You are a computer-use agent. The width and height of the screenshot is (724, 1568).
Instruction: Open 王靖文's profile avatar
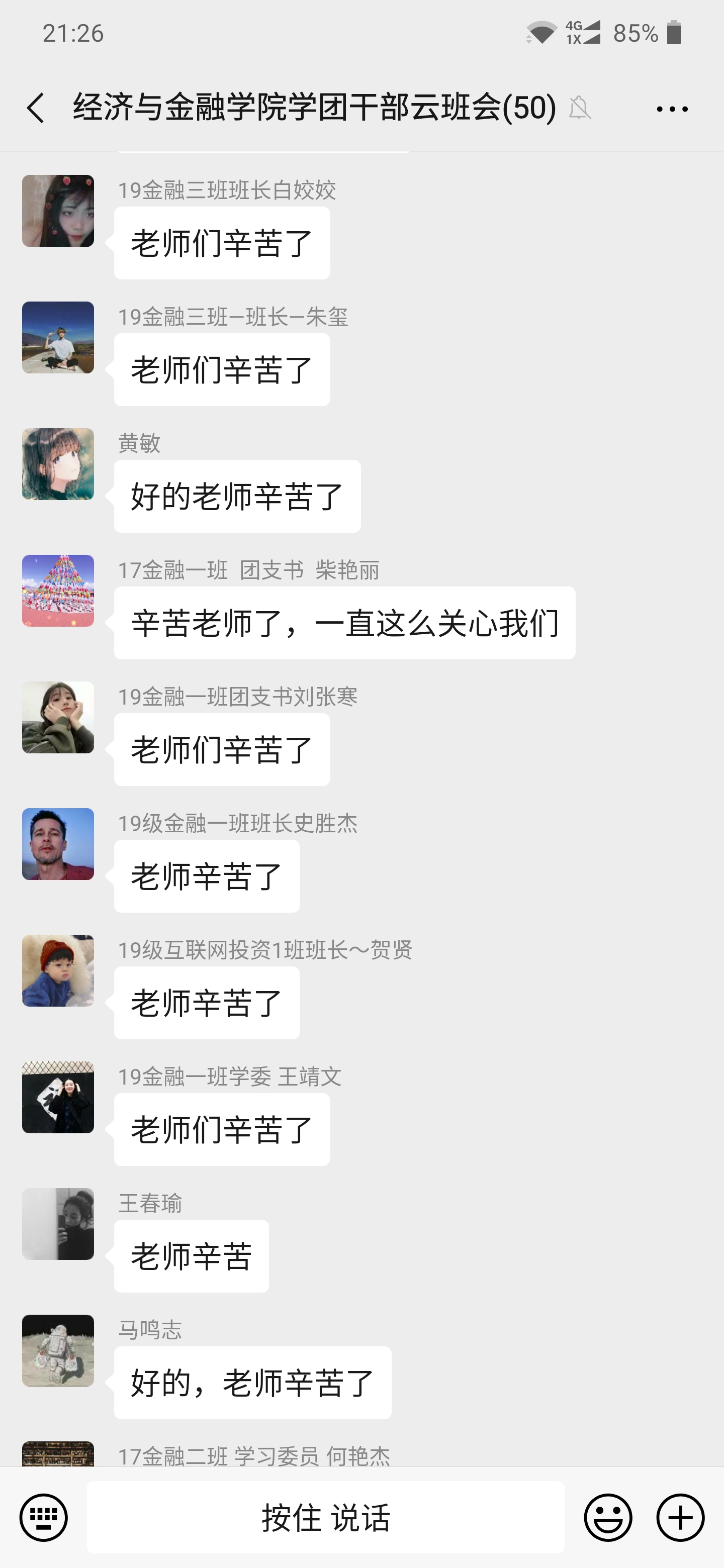58,1097
